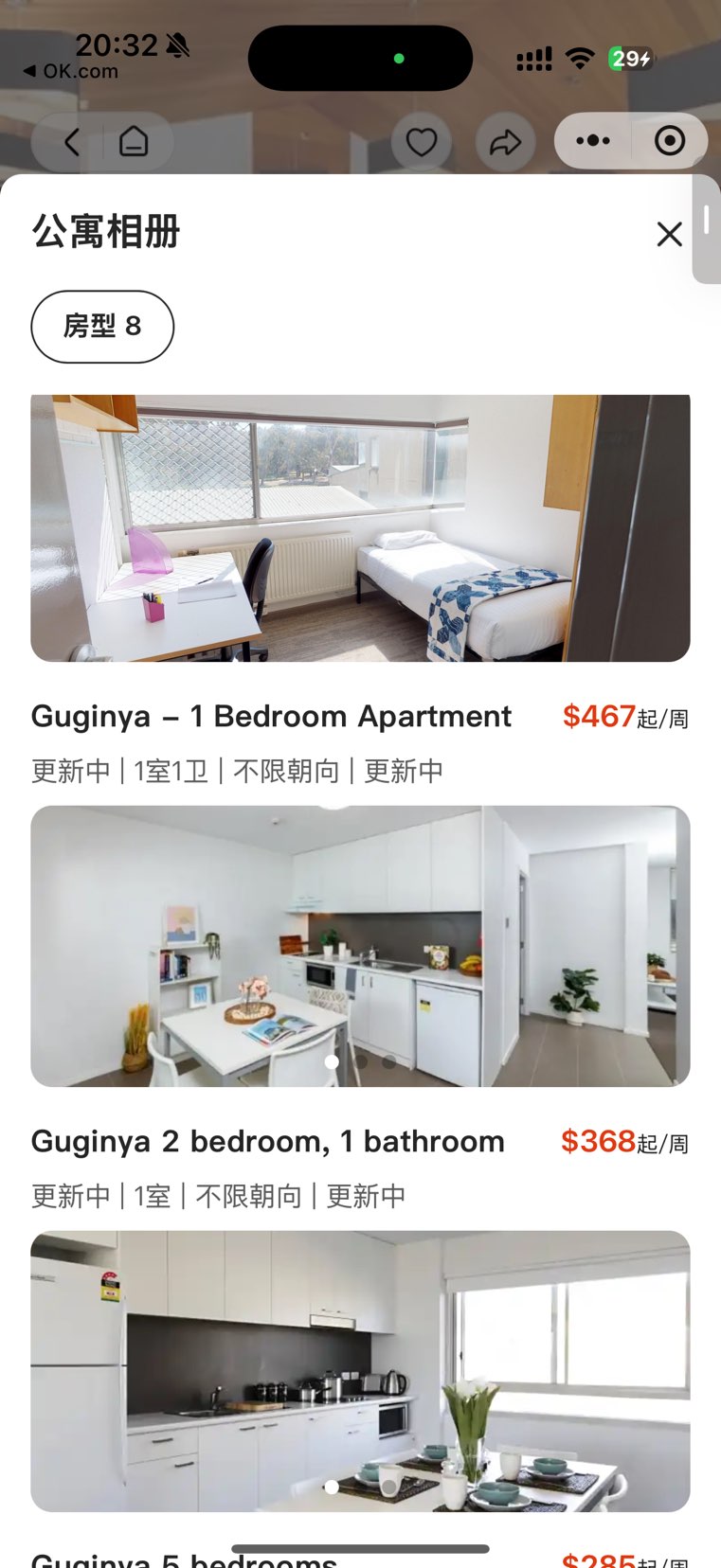Favorite this apartment with the heart icon

click(422, 142)
